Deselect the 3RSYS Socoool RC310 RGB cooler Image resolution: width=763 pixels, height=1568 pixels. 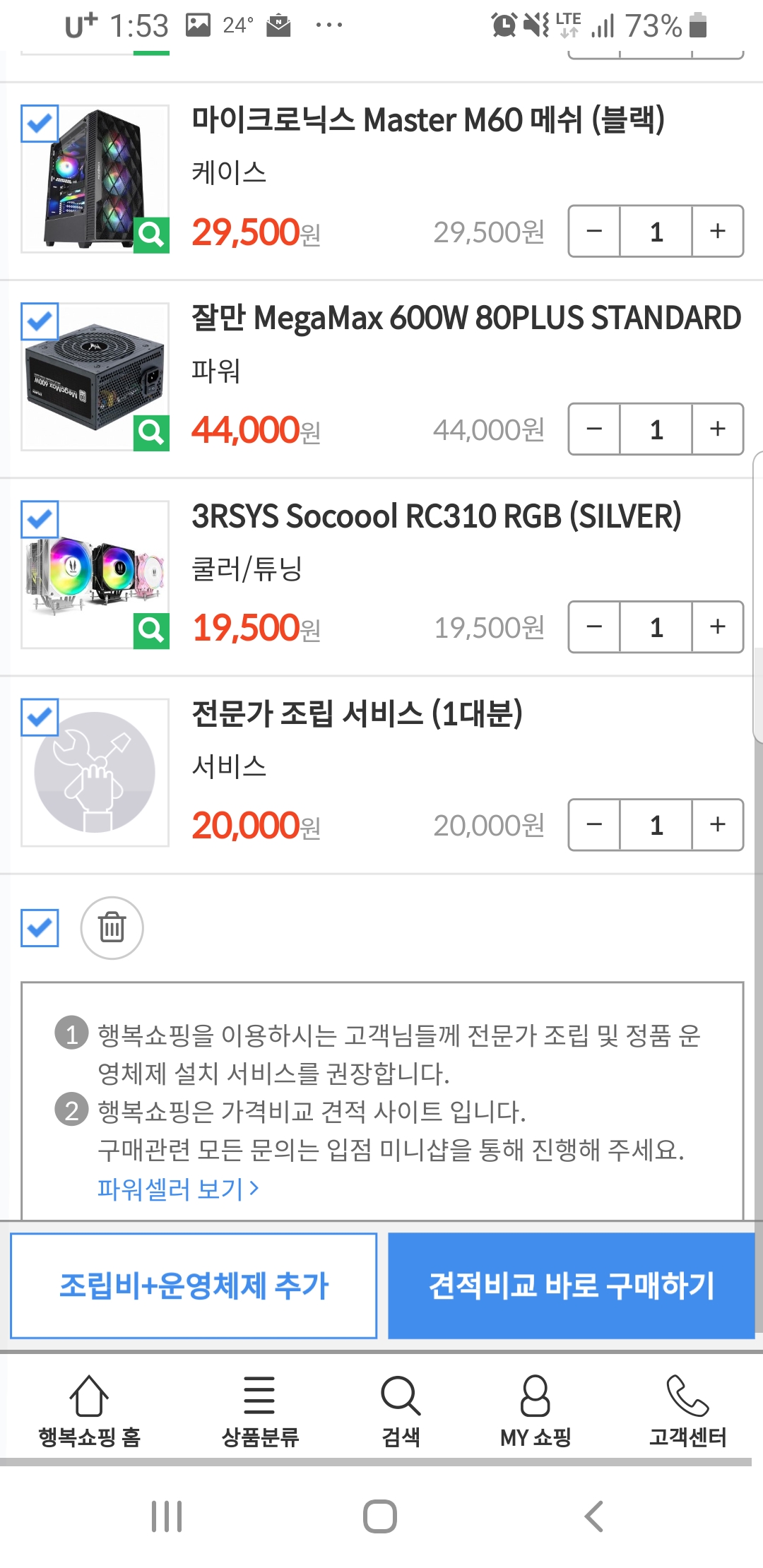coord(40,519)
